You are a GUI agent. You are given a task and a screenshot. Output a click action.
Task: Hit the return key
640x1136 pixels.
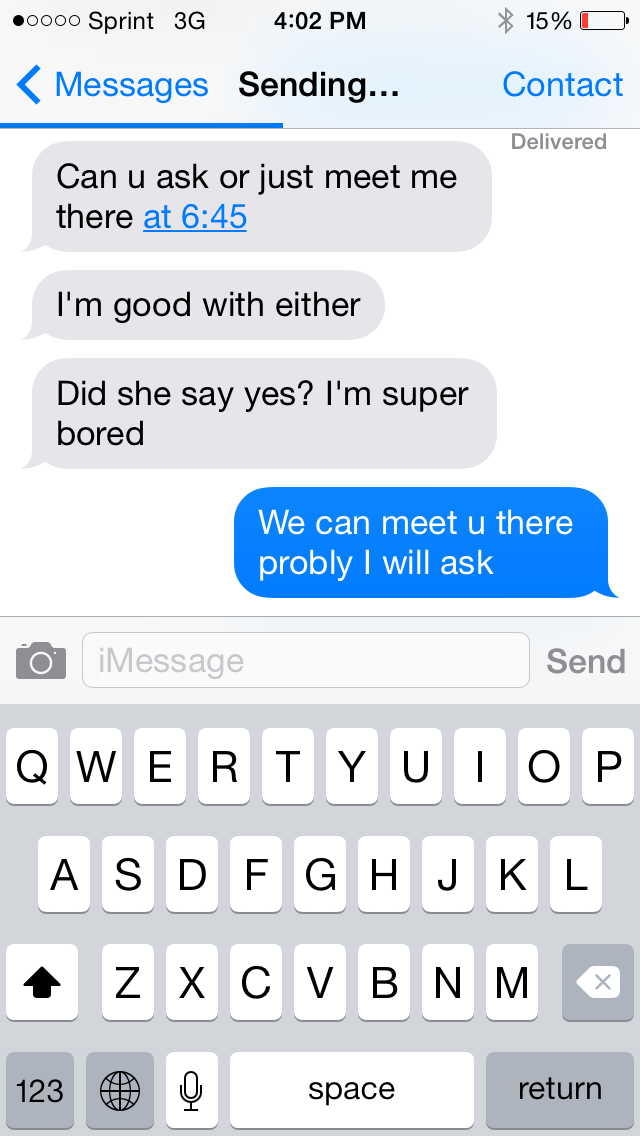point(560,1090)
